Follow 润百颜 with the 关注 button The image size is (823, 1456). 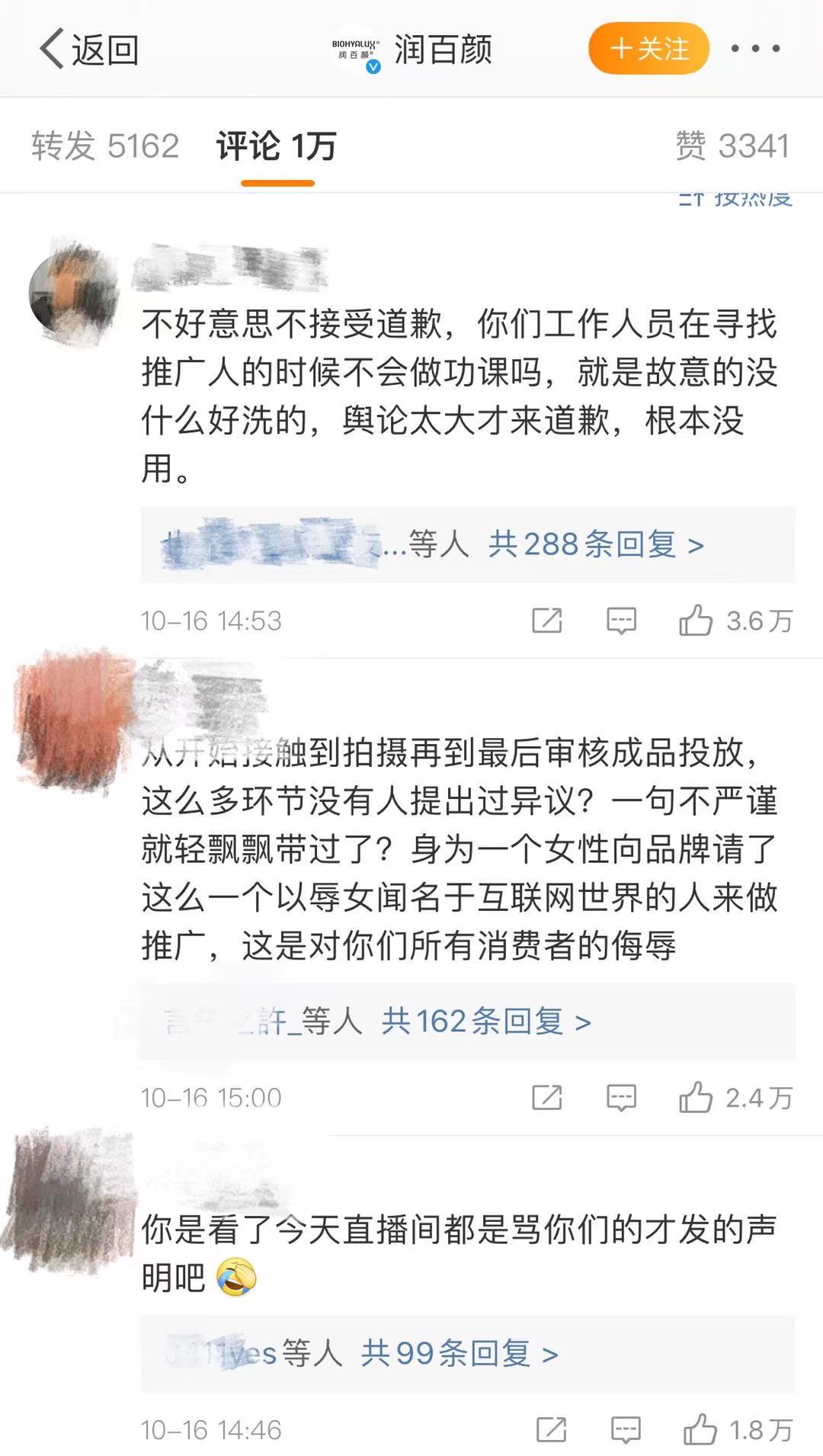tap(648, 49)
